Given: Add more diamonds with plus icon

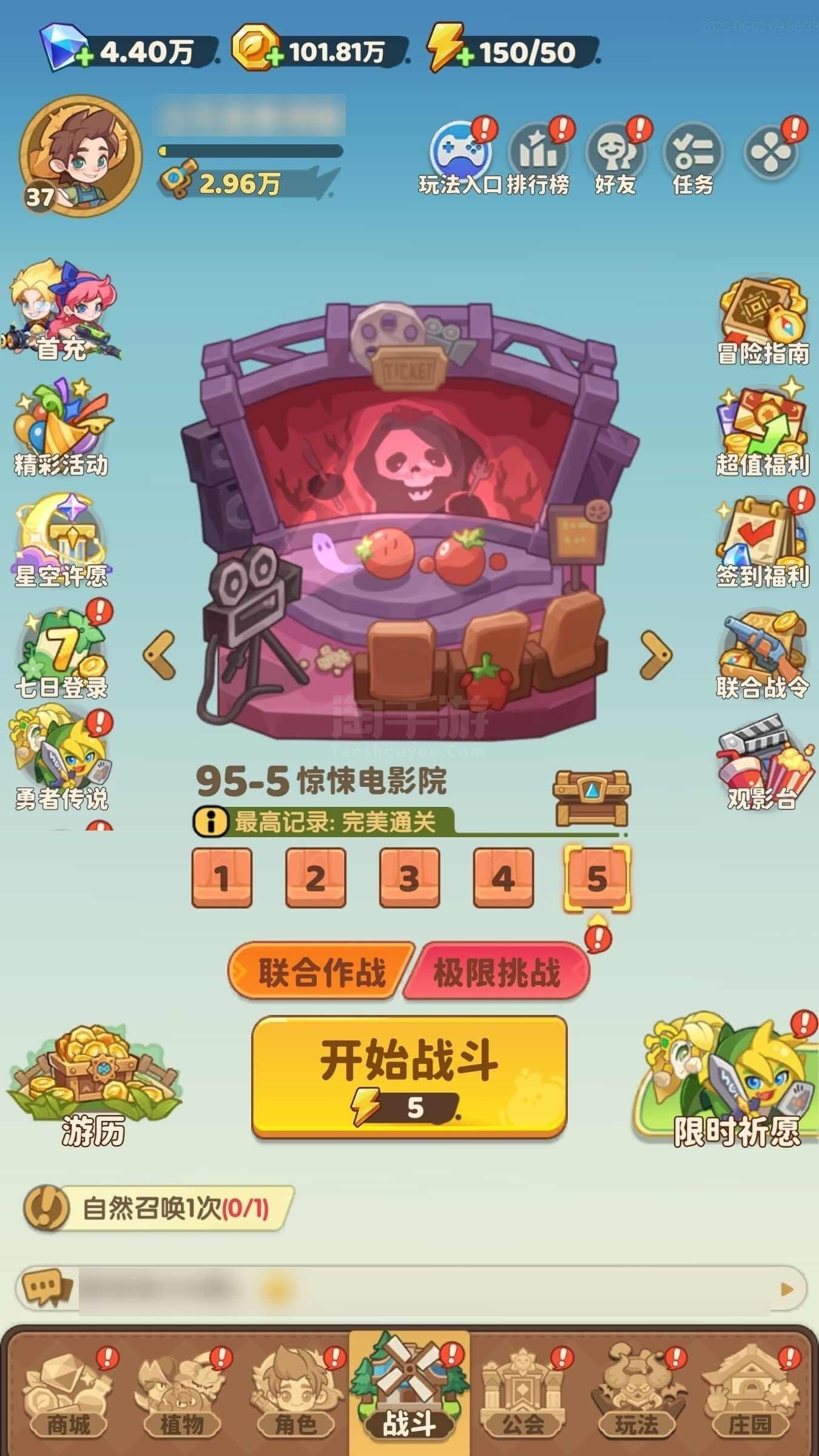Looking at the screenshot, I should [x=84, y=57].
